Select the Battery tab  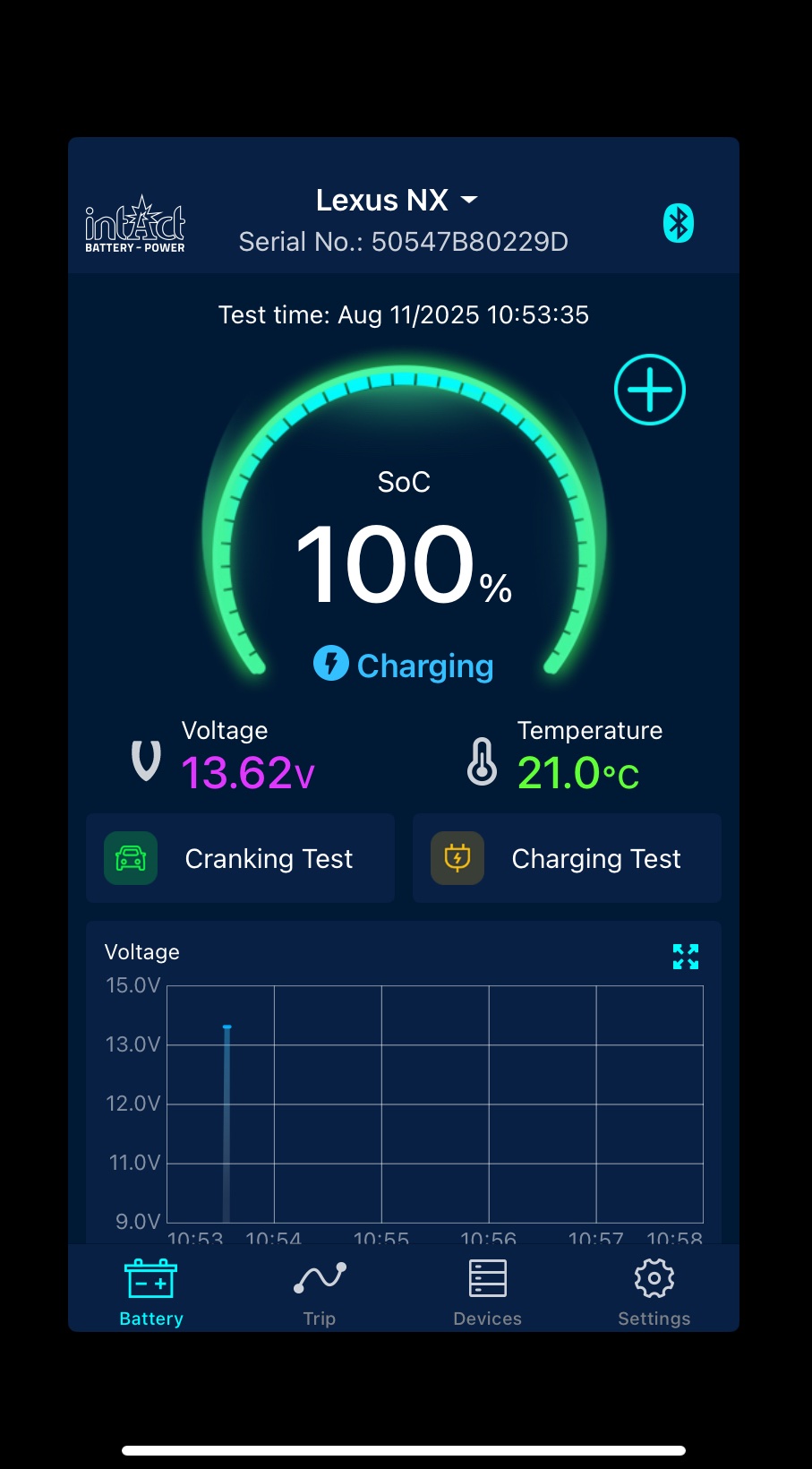151,1293
